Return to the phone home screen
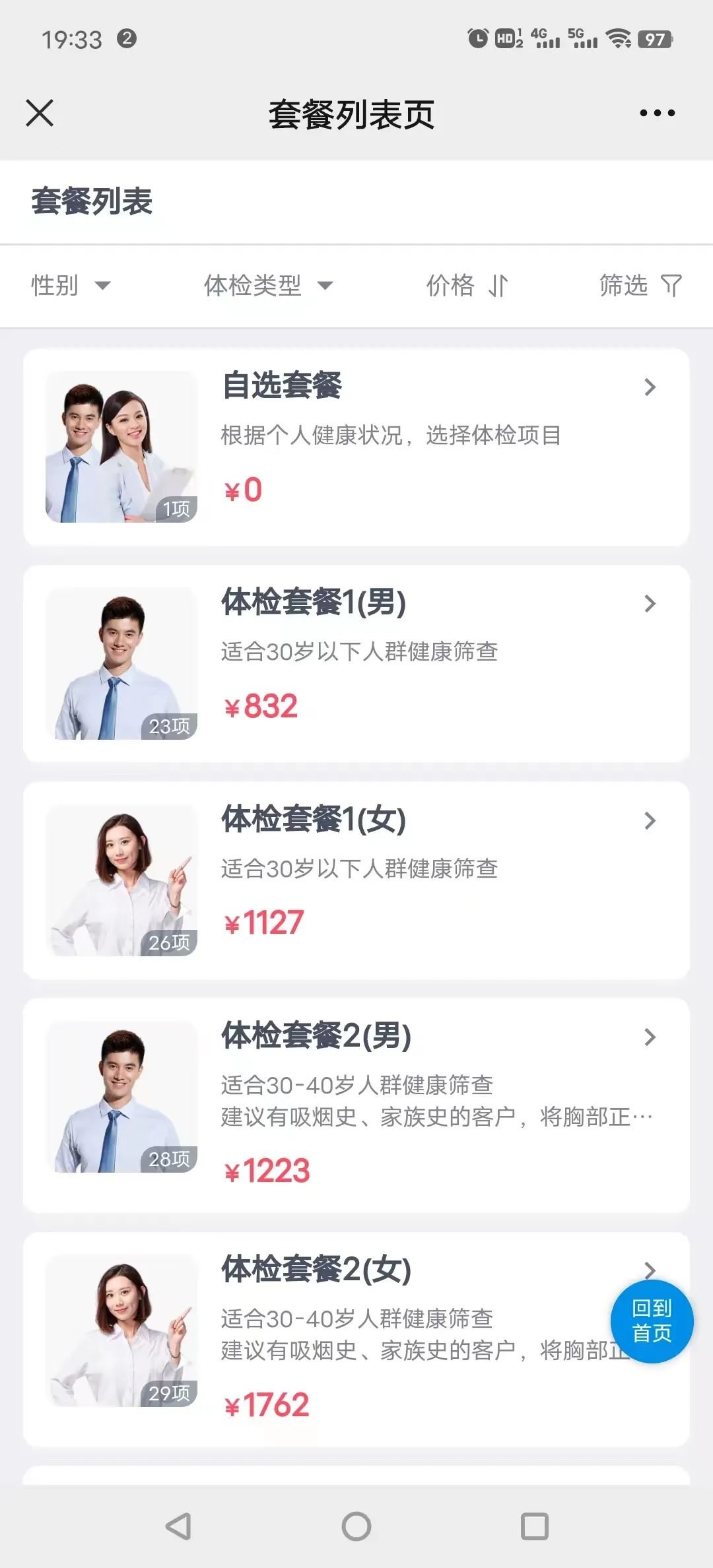The image size is (713, 1568). click(x=356, y=1526)
